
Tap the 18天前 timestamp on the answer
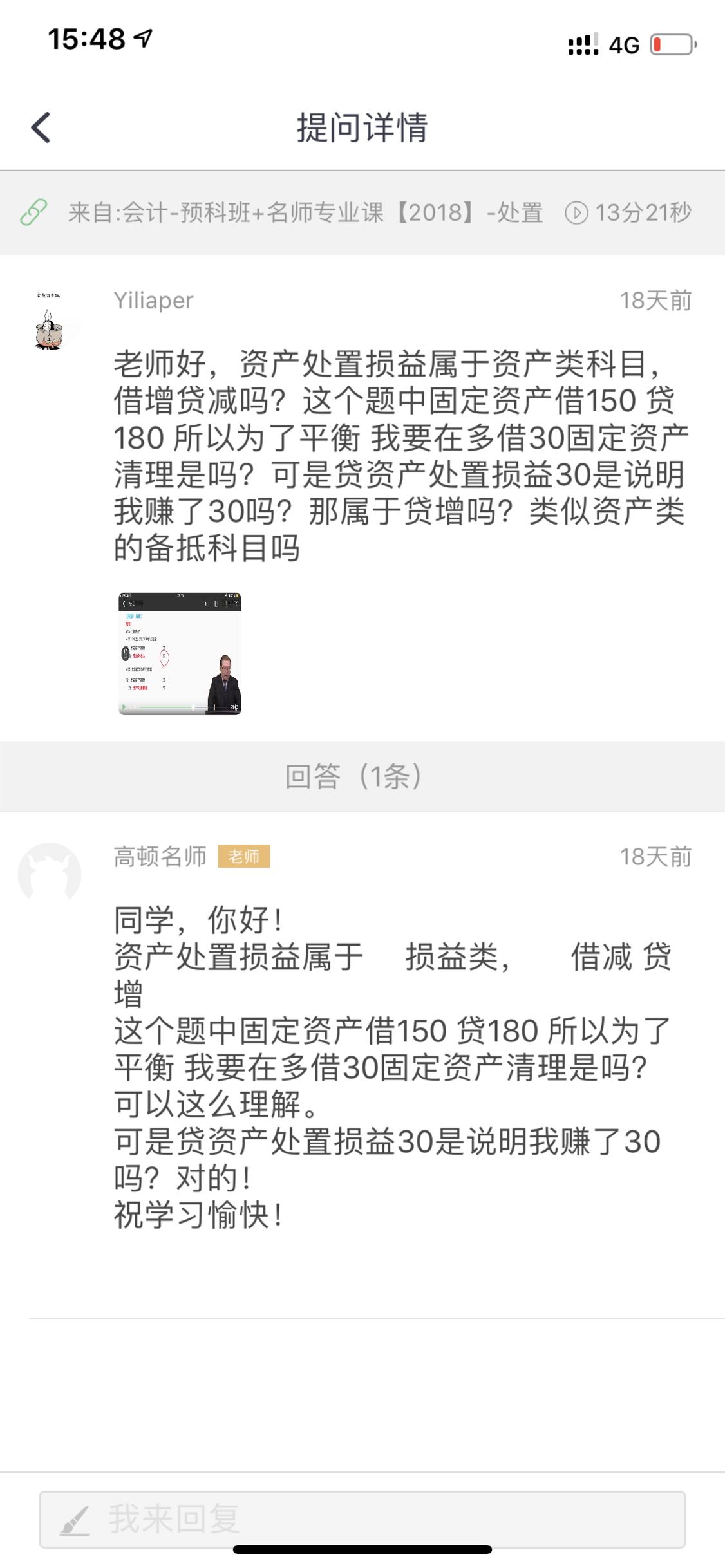pyautogui.click(x=655, y=856)
